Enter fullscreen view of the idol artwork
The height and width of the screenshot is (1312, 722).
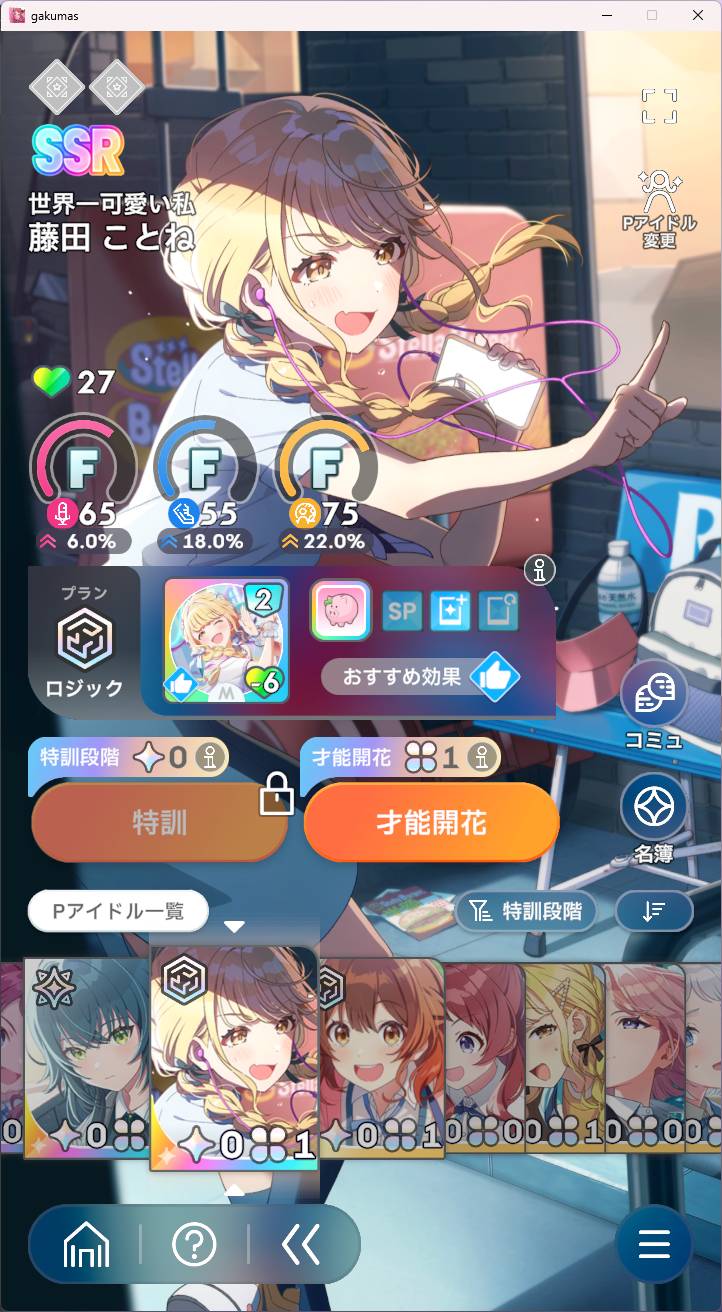click(659, 107)
